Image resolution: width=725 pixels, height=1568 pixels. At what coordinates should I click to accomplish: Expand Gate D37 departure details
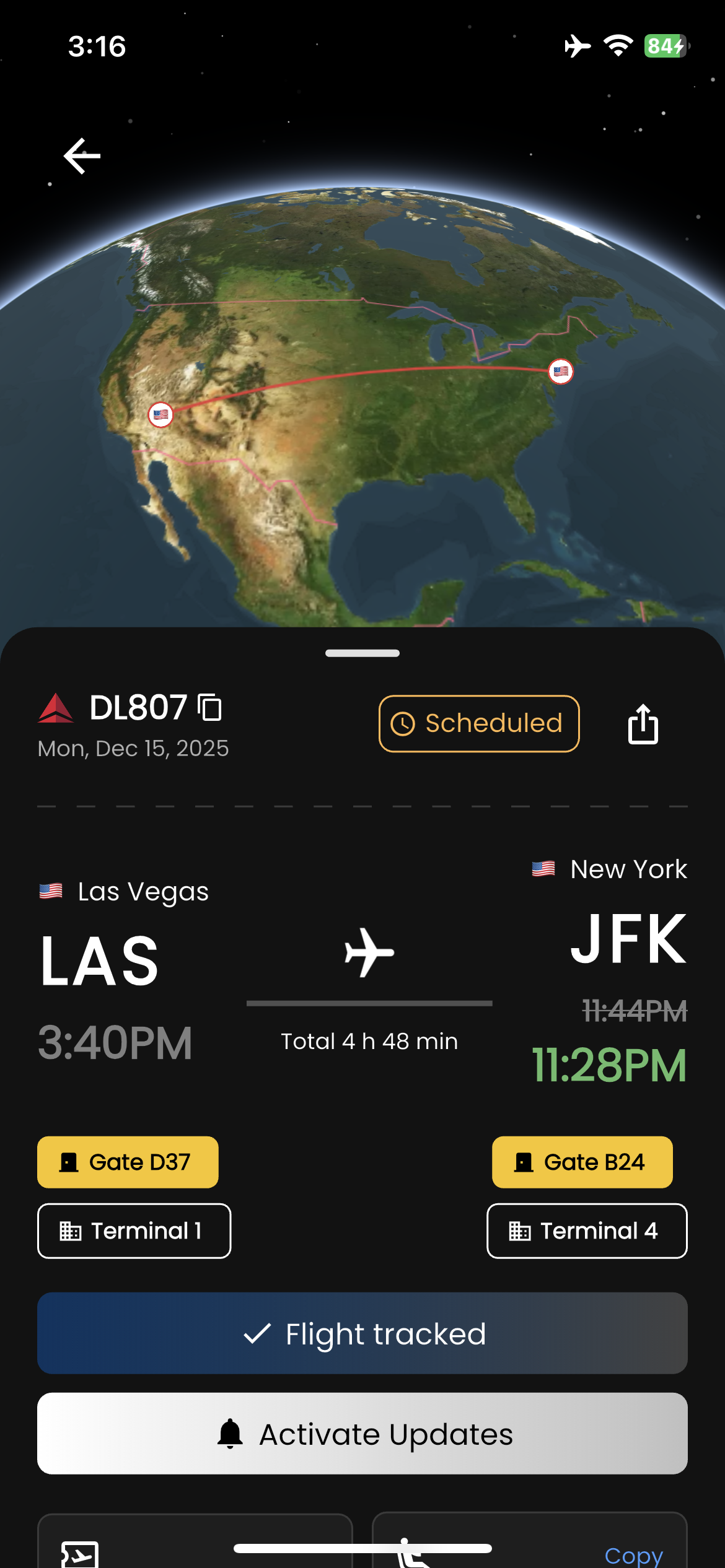coord(128,1162)
